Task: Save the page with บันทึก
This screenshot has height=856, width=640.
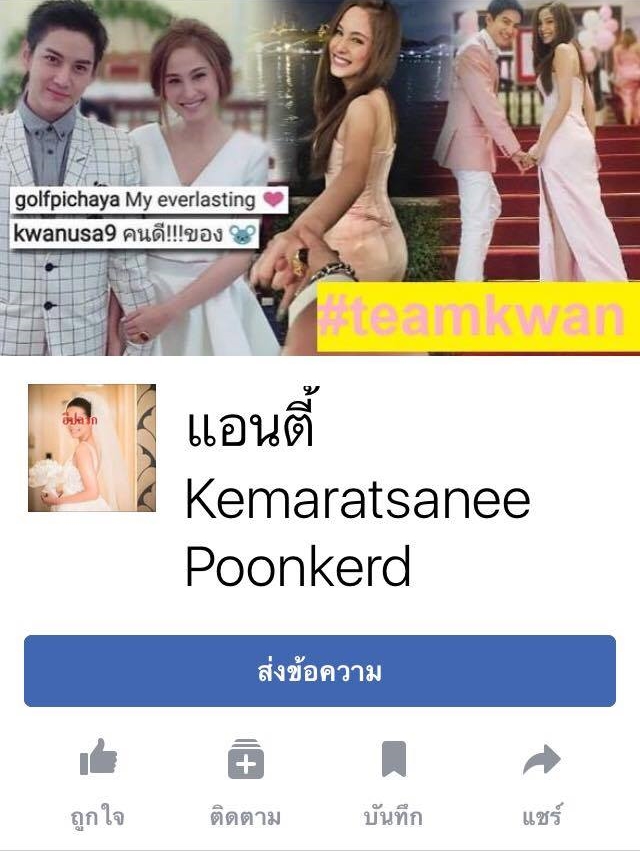Action: (393, 784)
